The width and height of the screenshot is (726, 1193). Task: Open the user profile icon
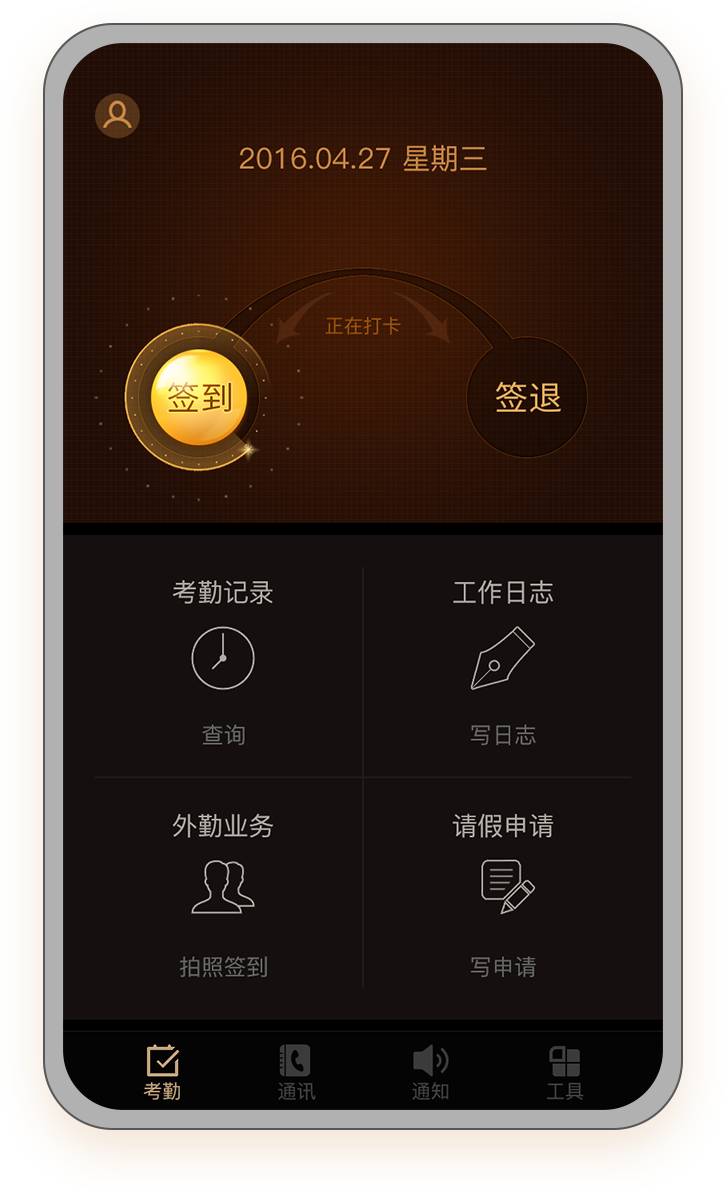point(117,115)
